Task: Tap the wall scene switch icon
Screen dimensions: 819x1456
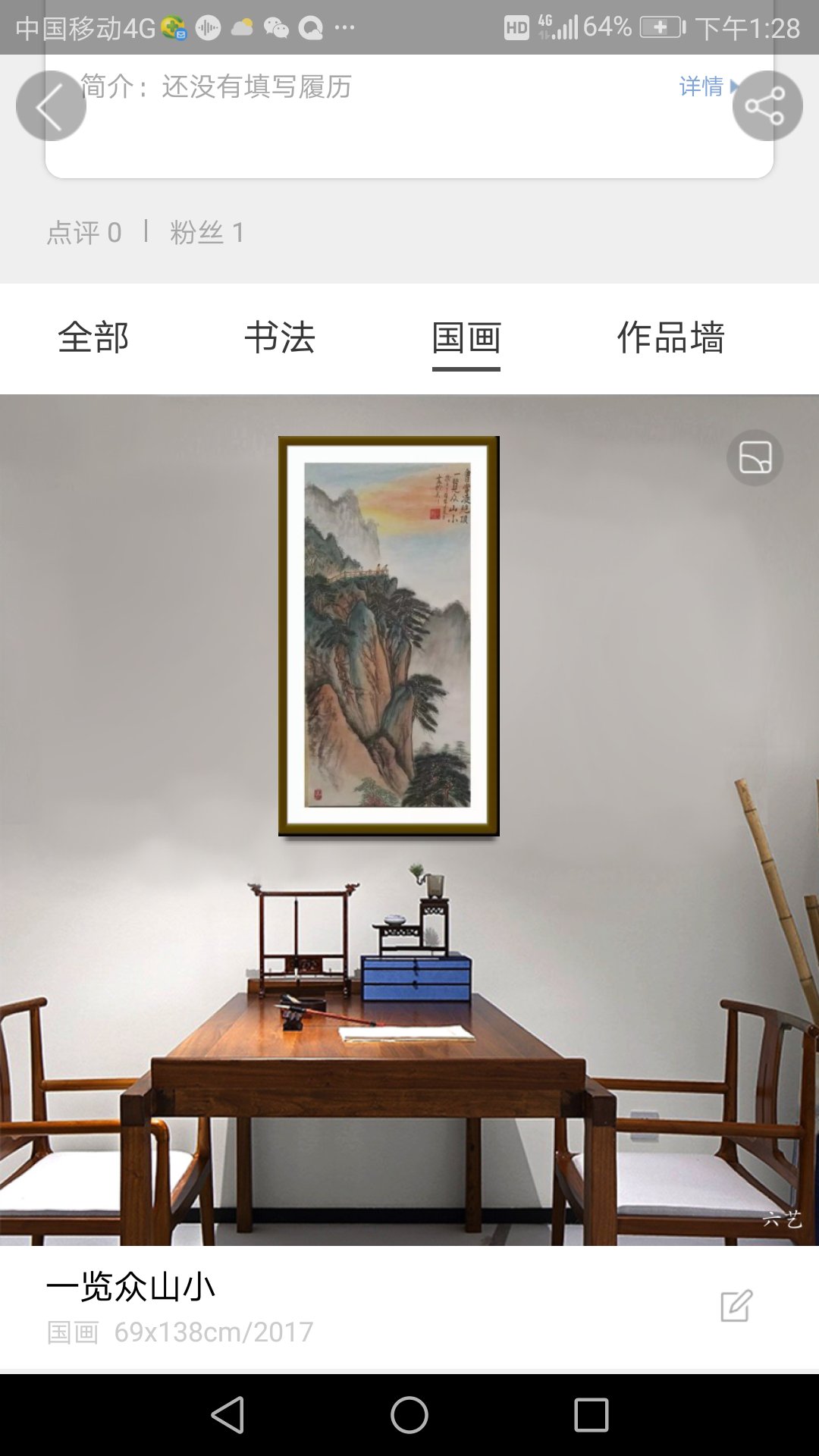Action: [755, 458]
